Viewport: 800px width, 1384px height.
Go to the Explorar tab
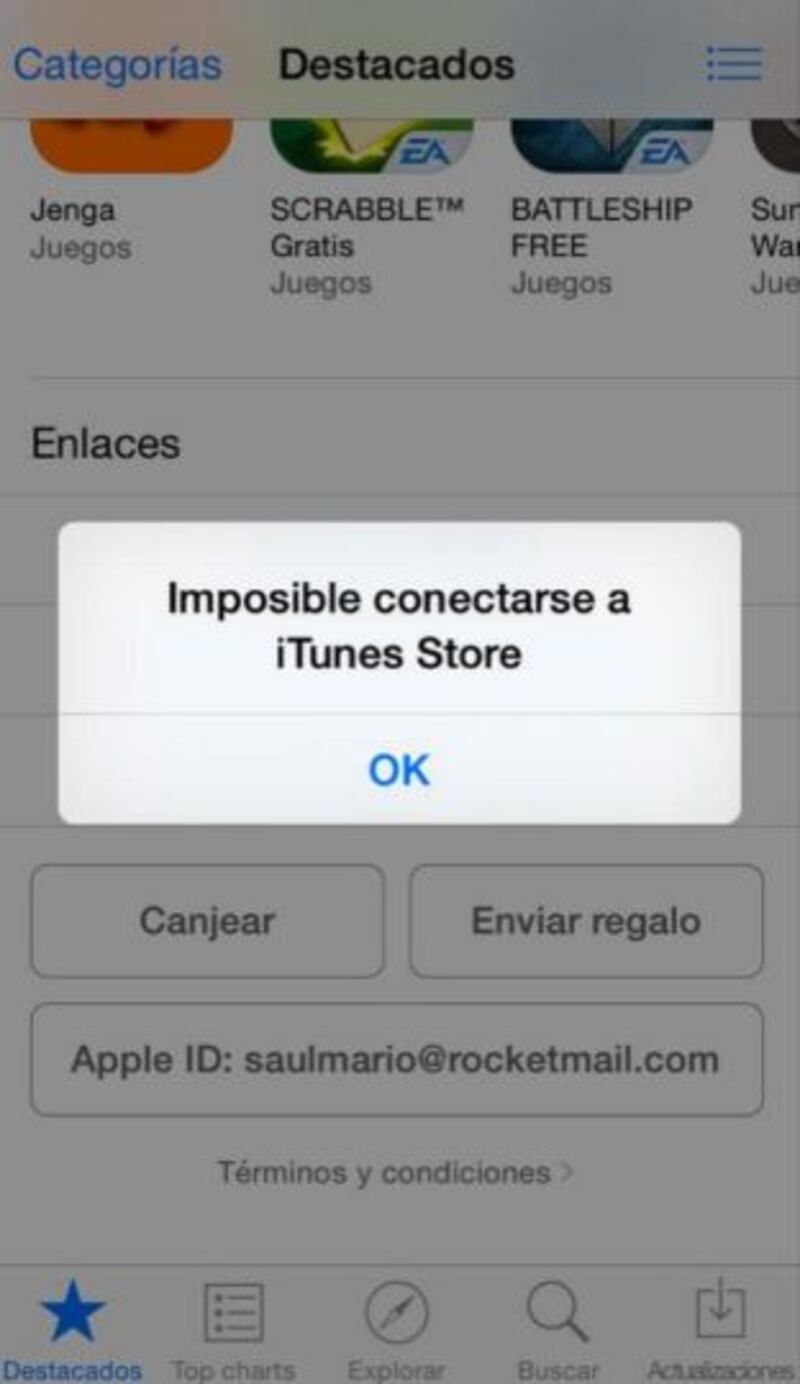click(x=396, y=1328)
